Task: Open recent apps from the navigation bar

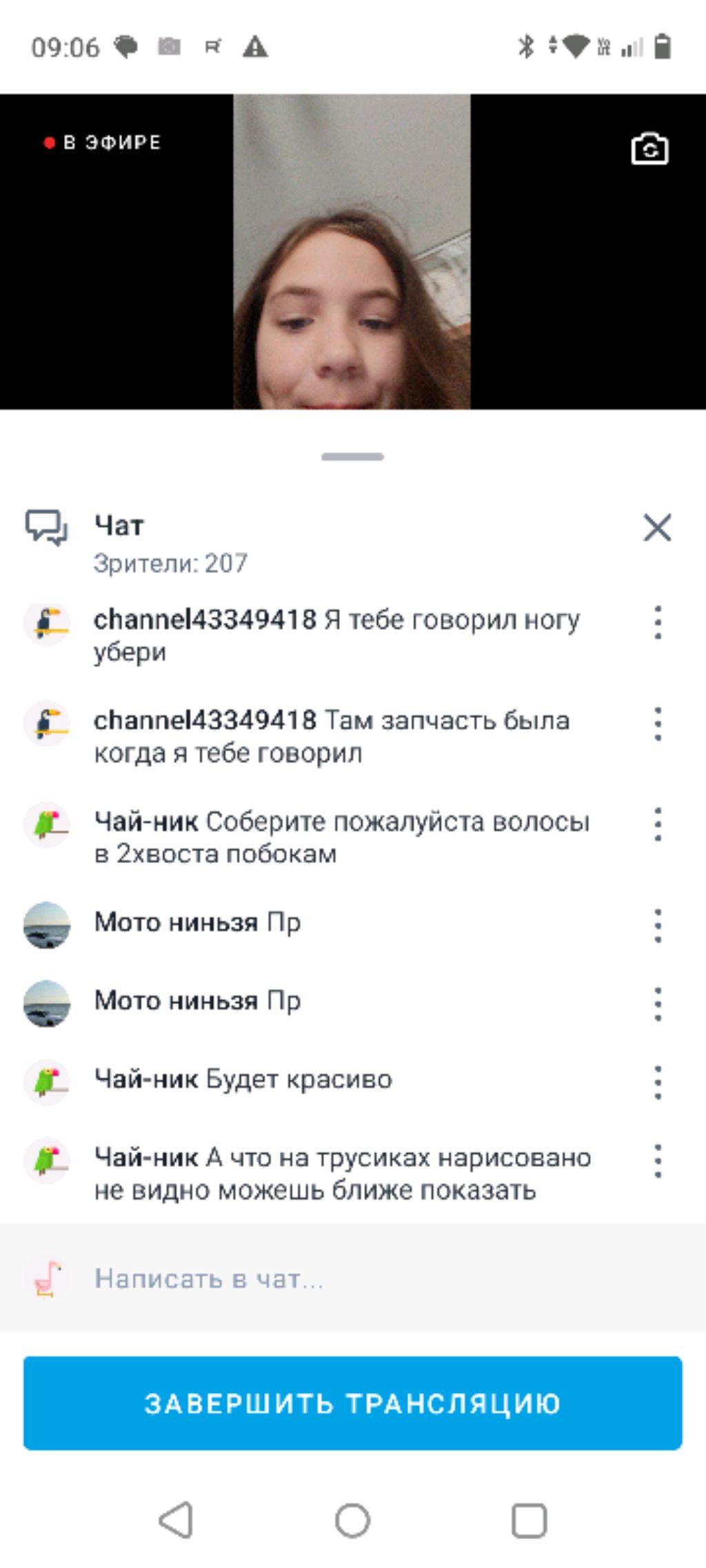Action: [529, 1520]
